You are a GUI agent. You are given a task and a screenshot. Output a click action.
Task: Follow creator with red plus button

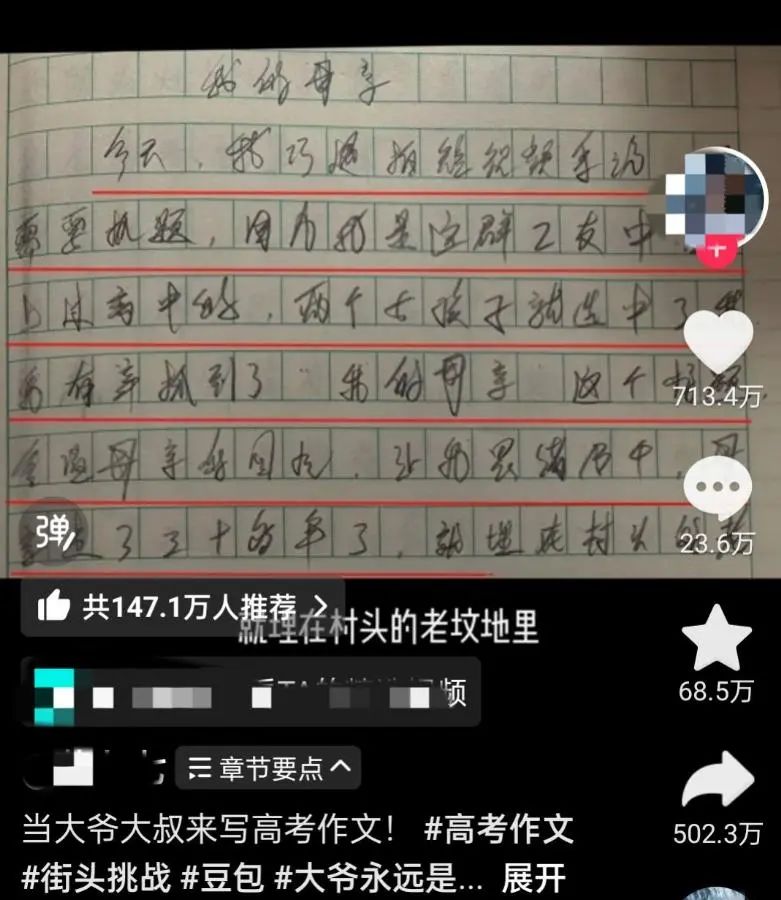(714, 249)
